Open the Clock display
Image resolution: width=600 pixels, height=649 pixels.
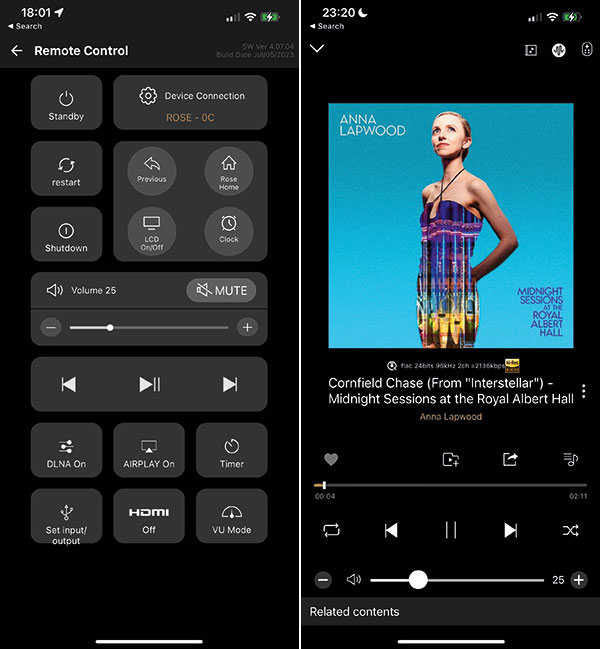pos(229,229)
